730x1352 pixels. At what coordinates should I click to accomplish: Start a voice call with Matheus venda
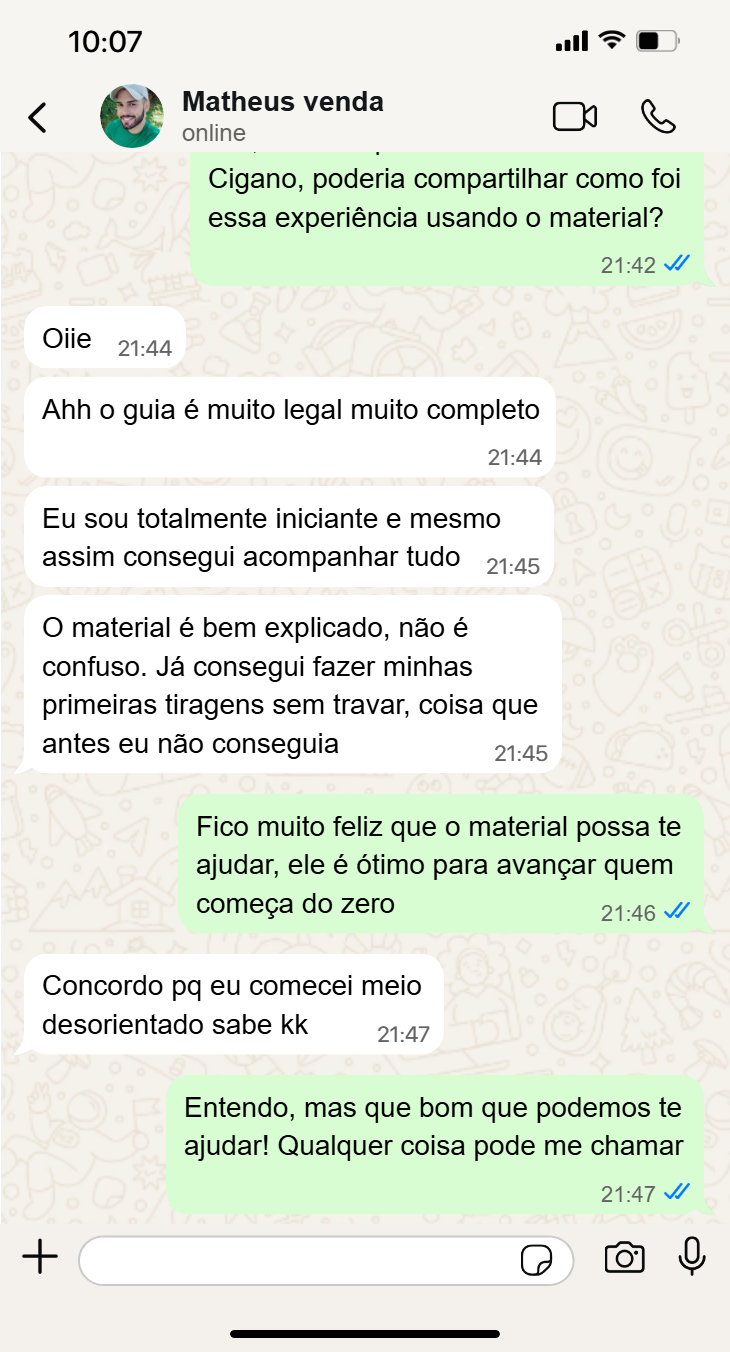pos(657,117)
